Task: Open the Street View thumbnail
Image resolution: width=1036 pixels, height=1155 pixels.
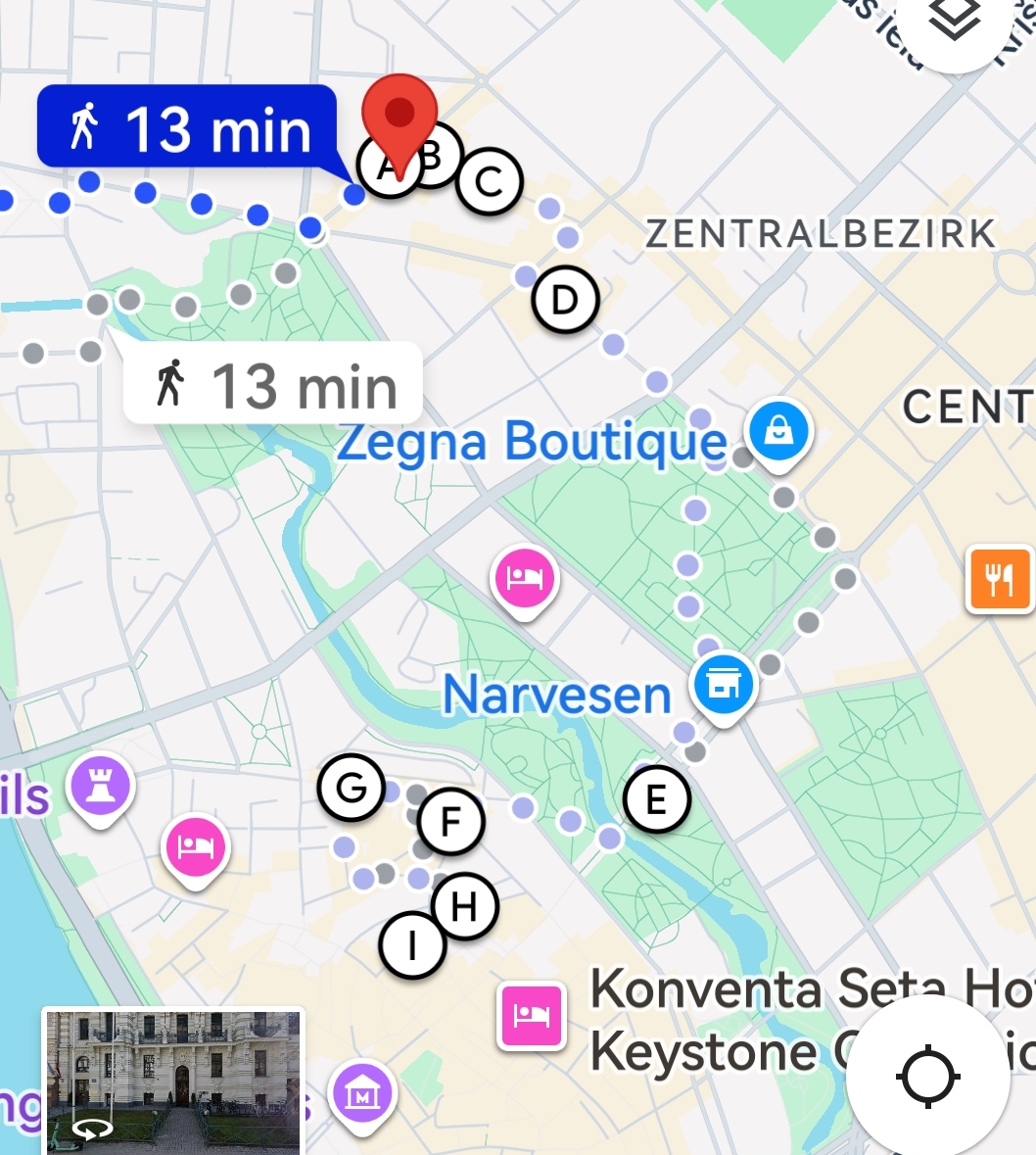Action: tap(173, 1080)
